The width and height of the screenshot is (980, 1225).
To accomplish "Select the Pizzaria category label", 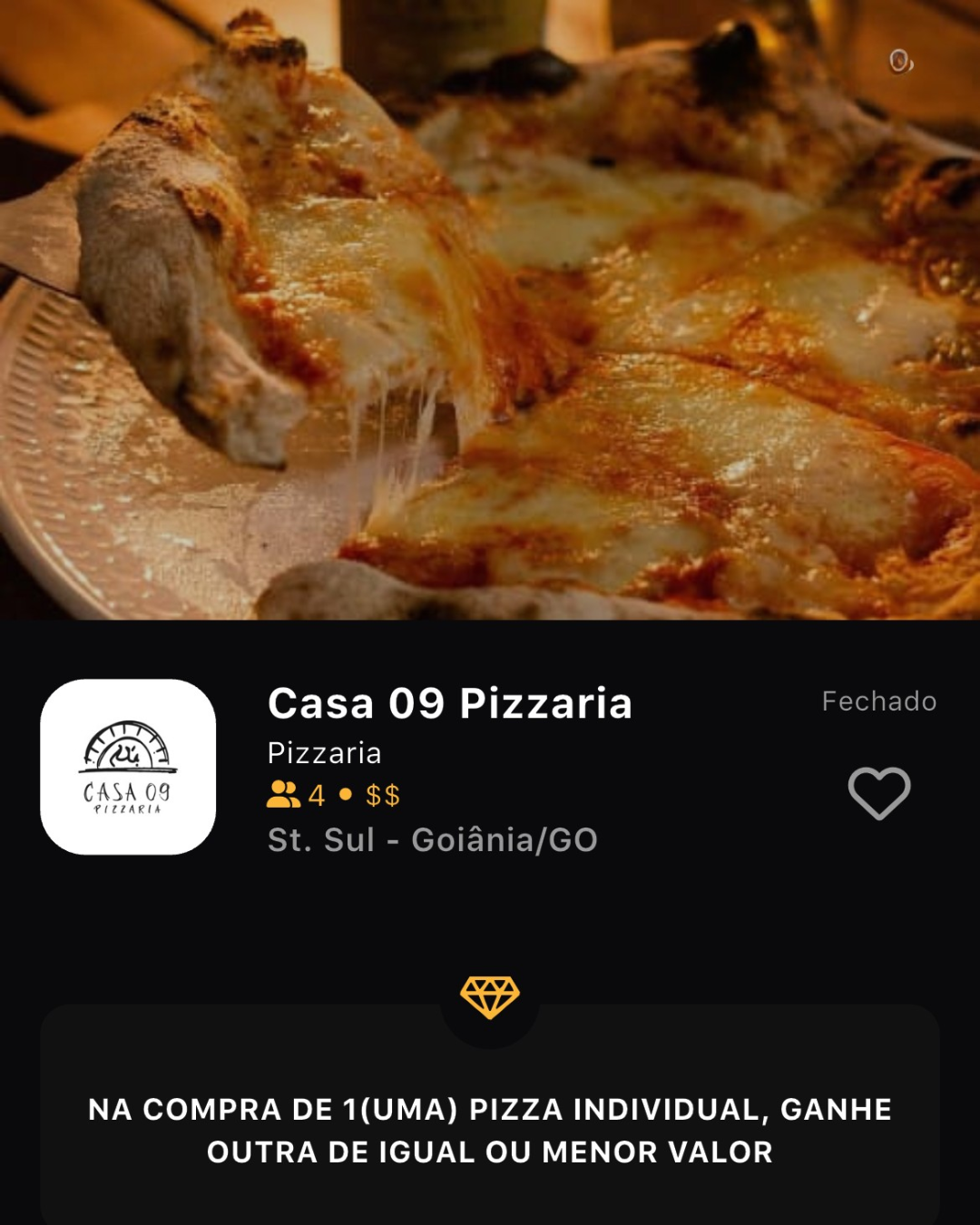I will tap(325, 751).
